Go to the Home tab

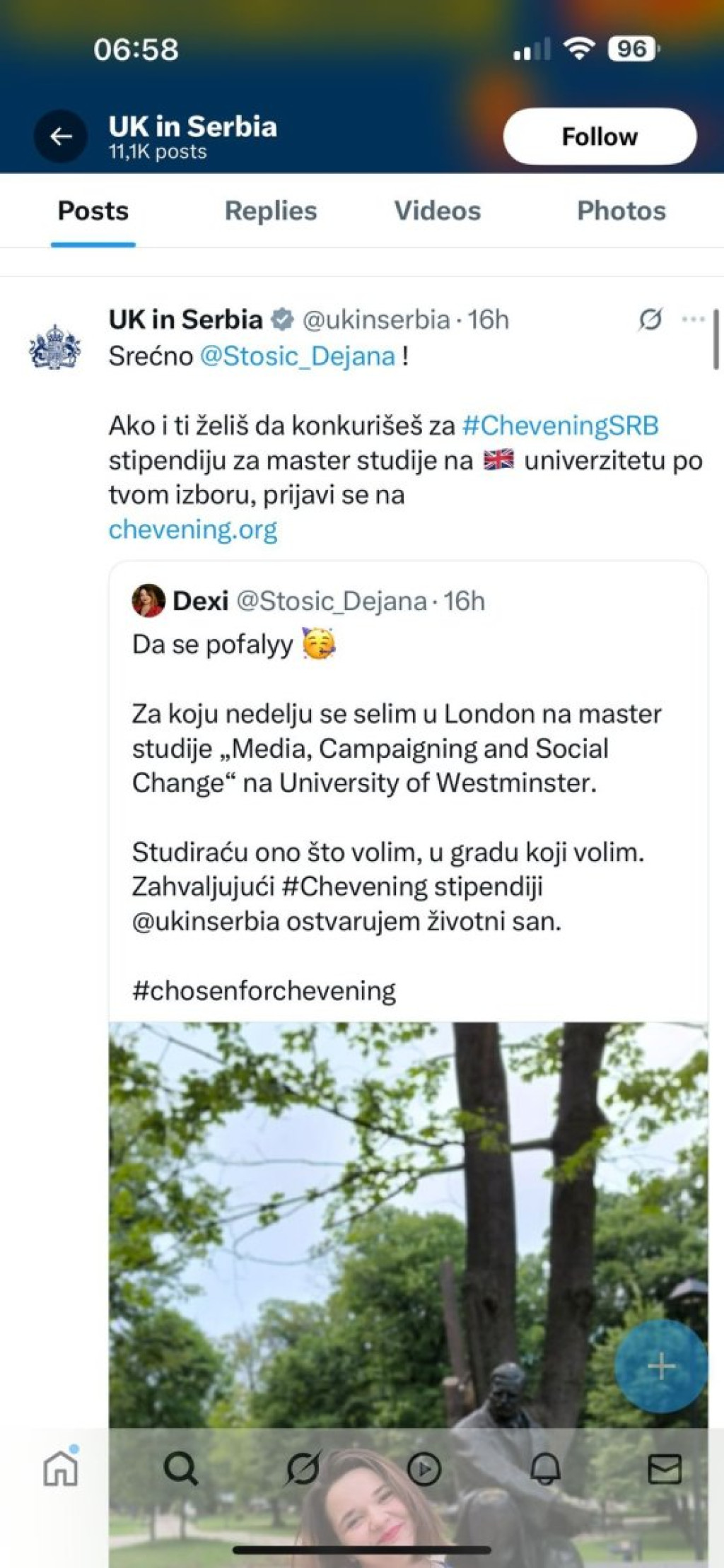tap(61, 1469)
